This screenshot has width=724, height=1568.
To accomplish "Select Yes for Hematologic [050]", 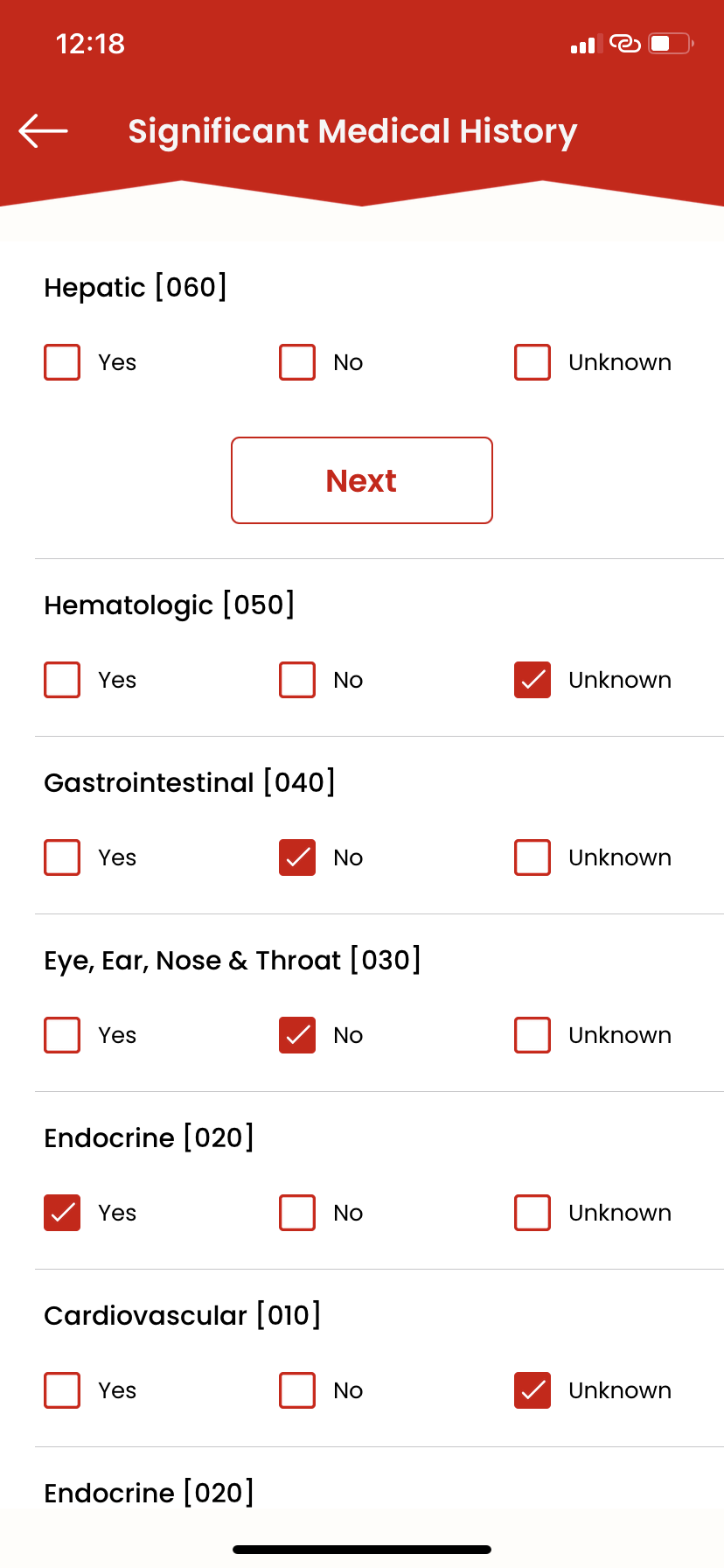I will coord(62,680).
